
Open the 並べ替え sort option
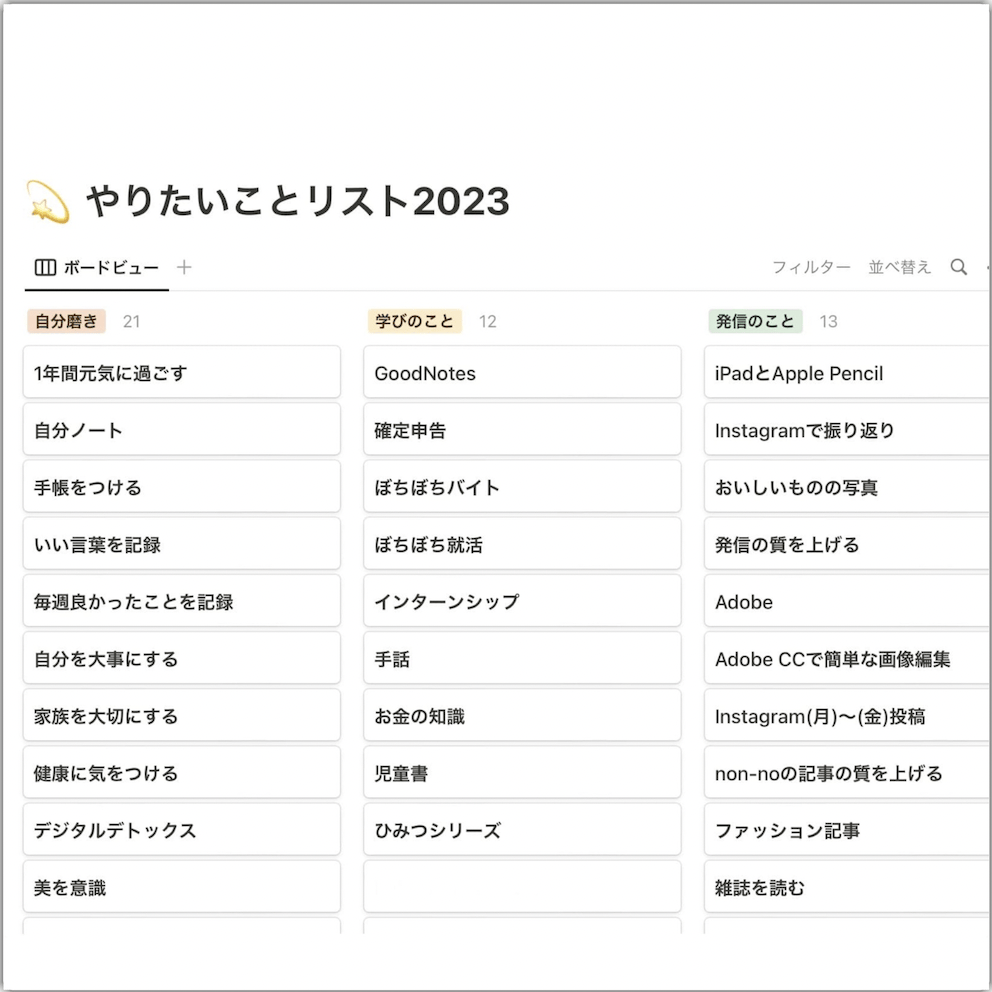point(899,267)
